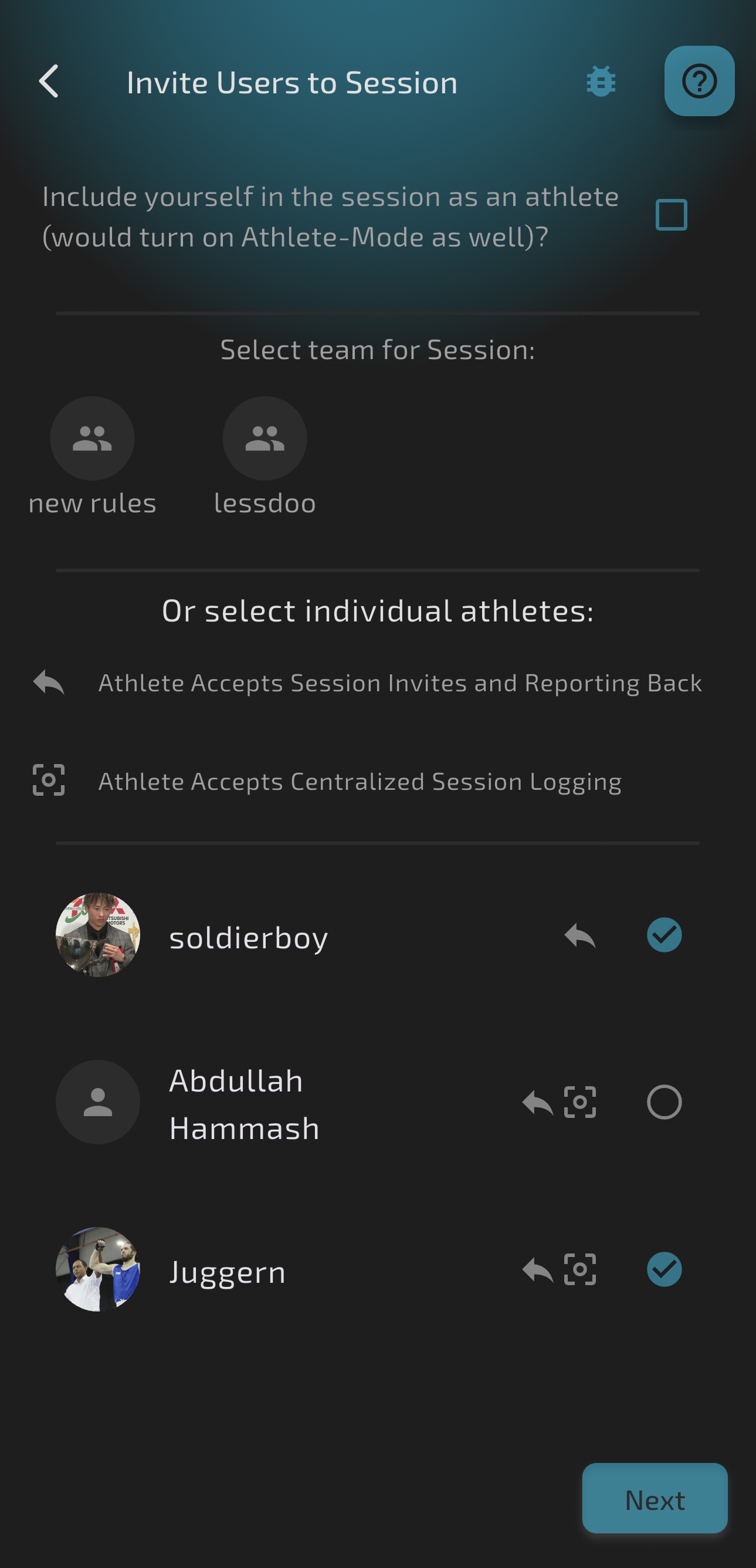Select the lessdoo team icon
Image resolution: width=756 pixels, height=1568 pixels.
coord(264,438)
